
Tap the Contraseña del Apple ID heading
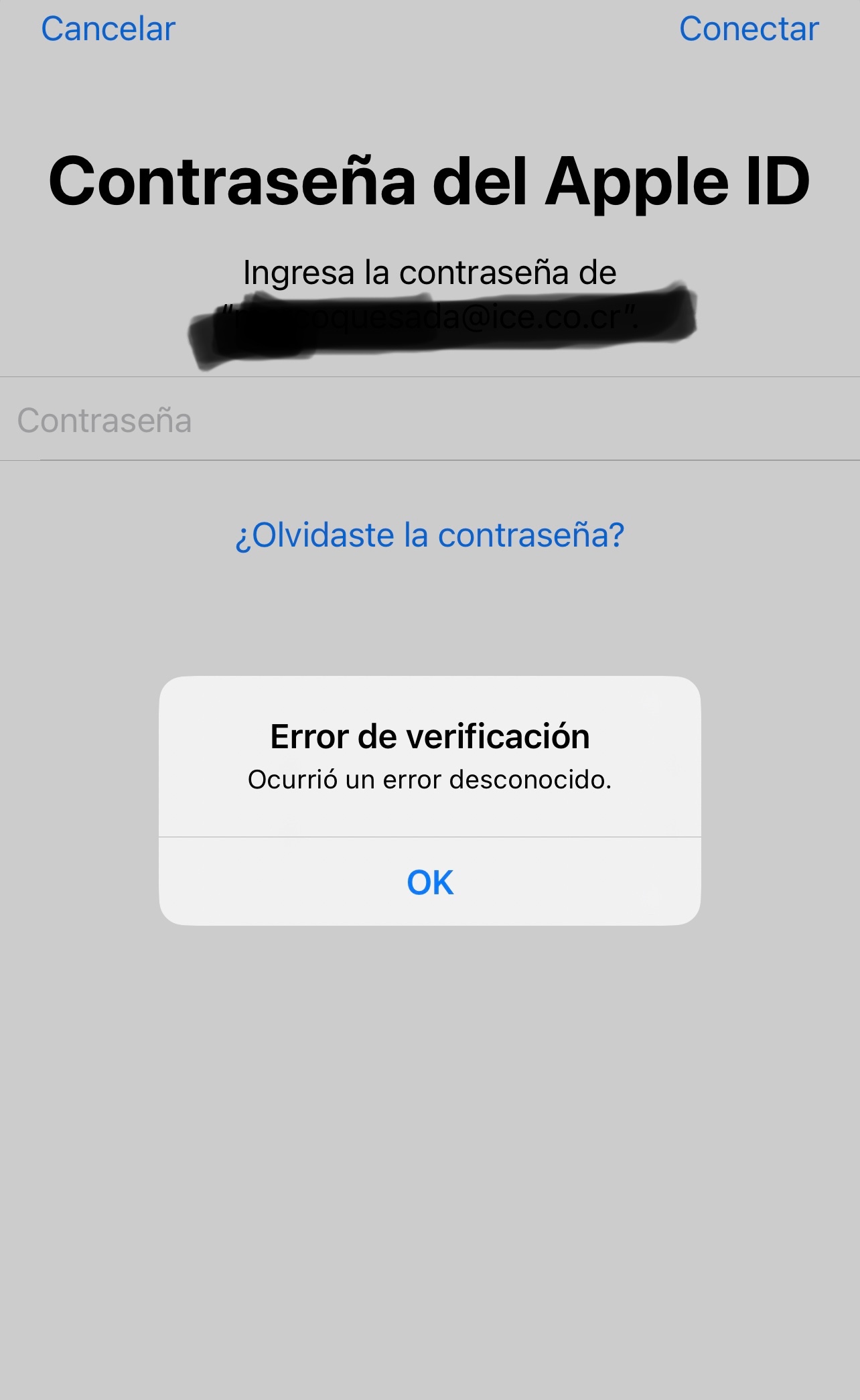(x=430, y=181)
